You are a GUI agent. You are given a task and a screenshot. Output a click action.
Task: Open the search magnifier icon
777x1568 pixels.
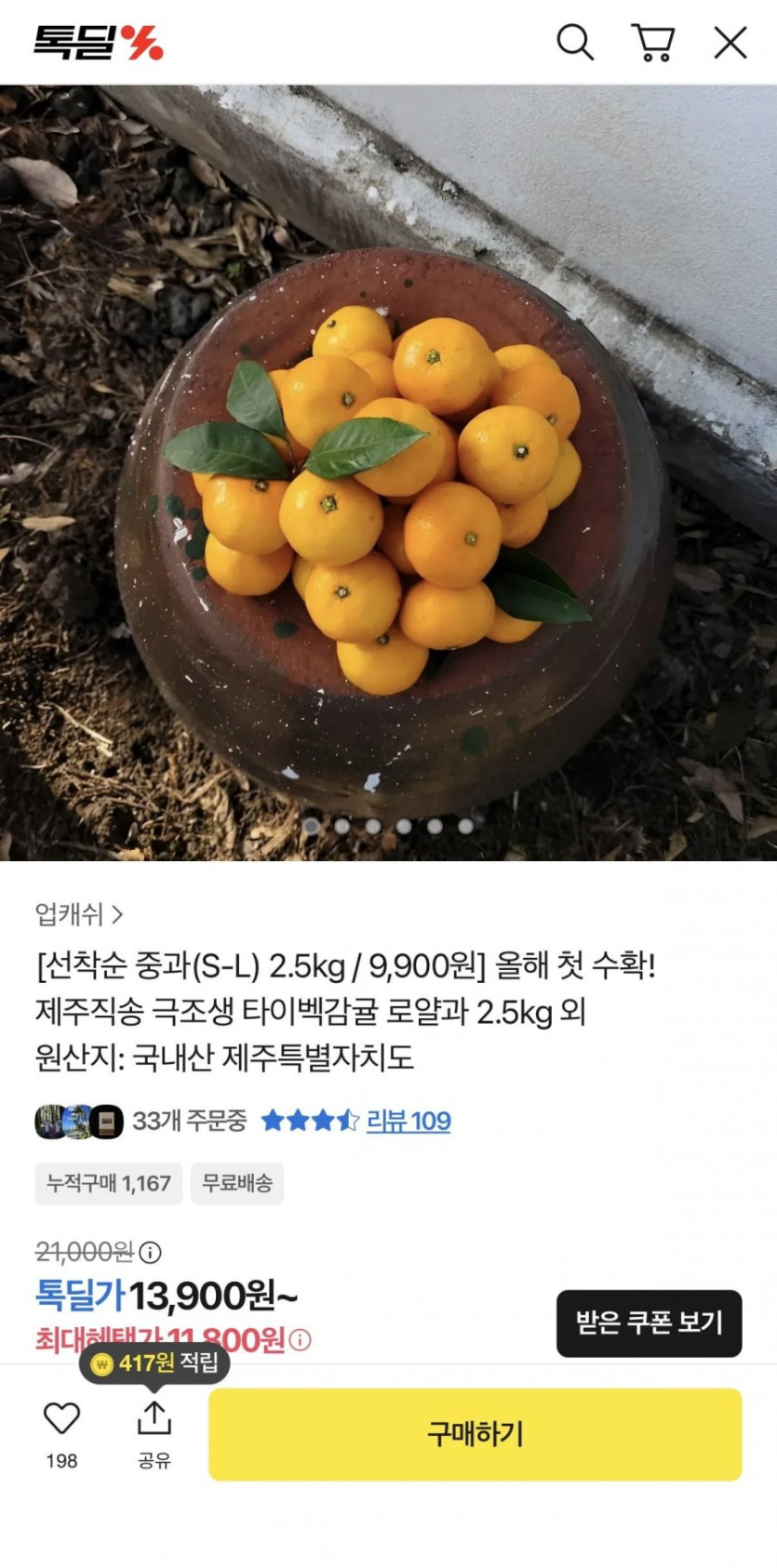pos(575,43)
